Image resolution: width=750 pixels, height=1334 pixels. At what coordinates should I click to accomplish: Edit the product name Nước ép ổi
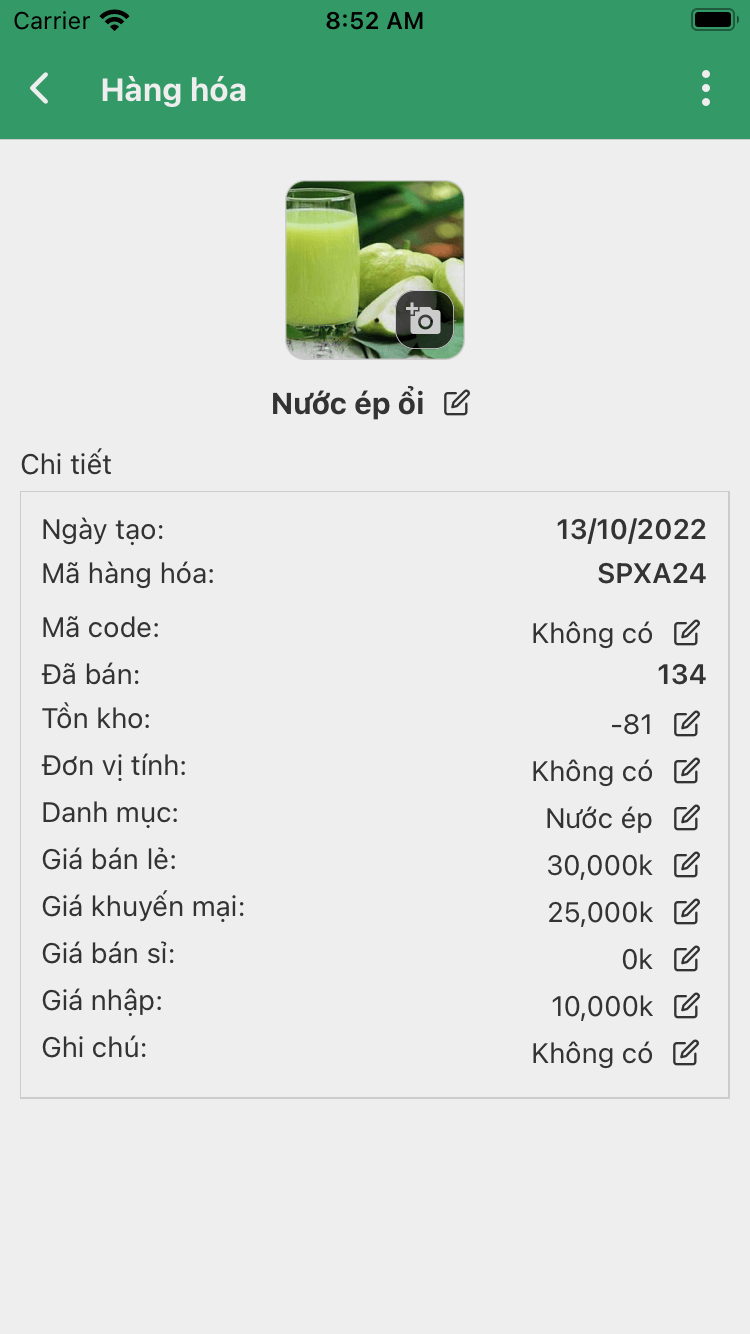pos(458,403)
